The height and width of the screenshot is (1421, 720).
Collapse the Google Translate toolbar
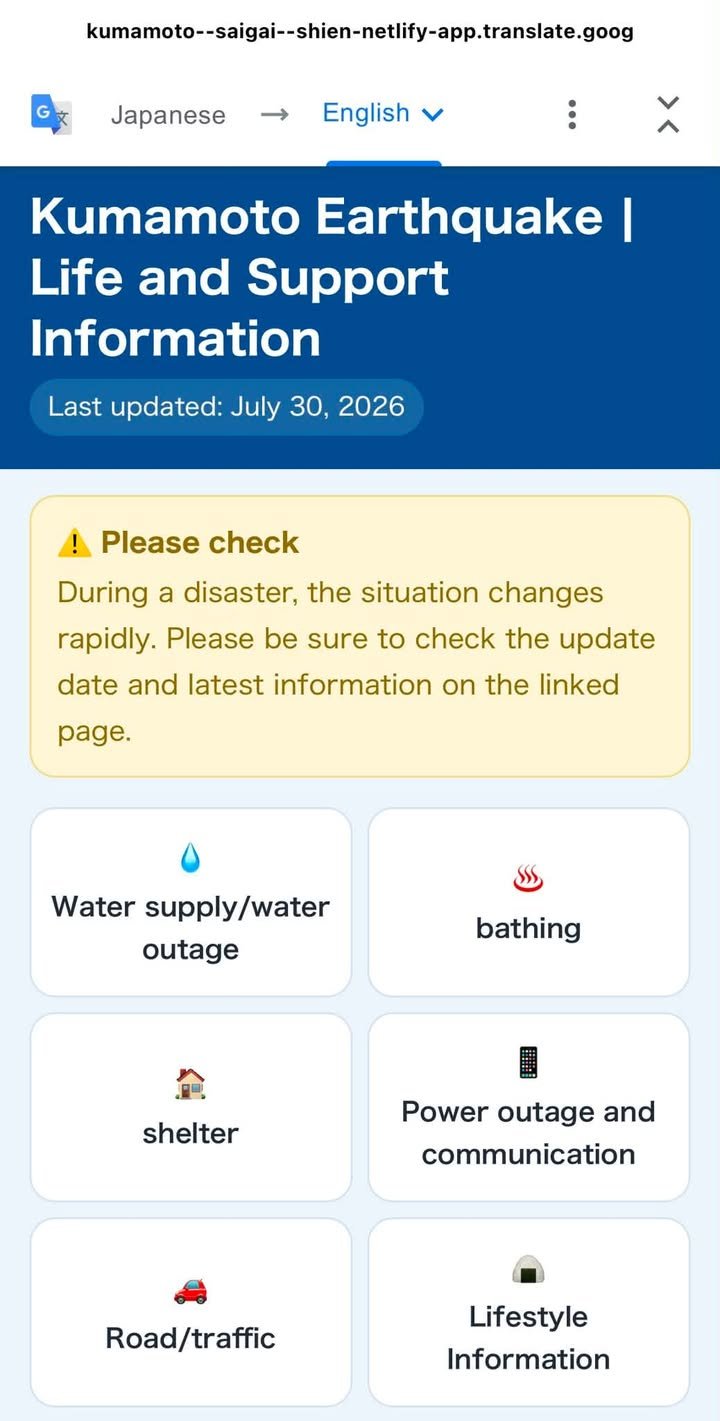coord(668,114)
